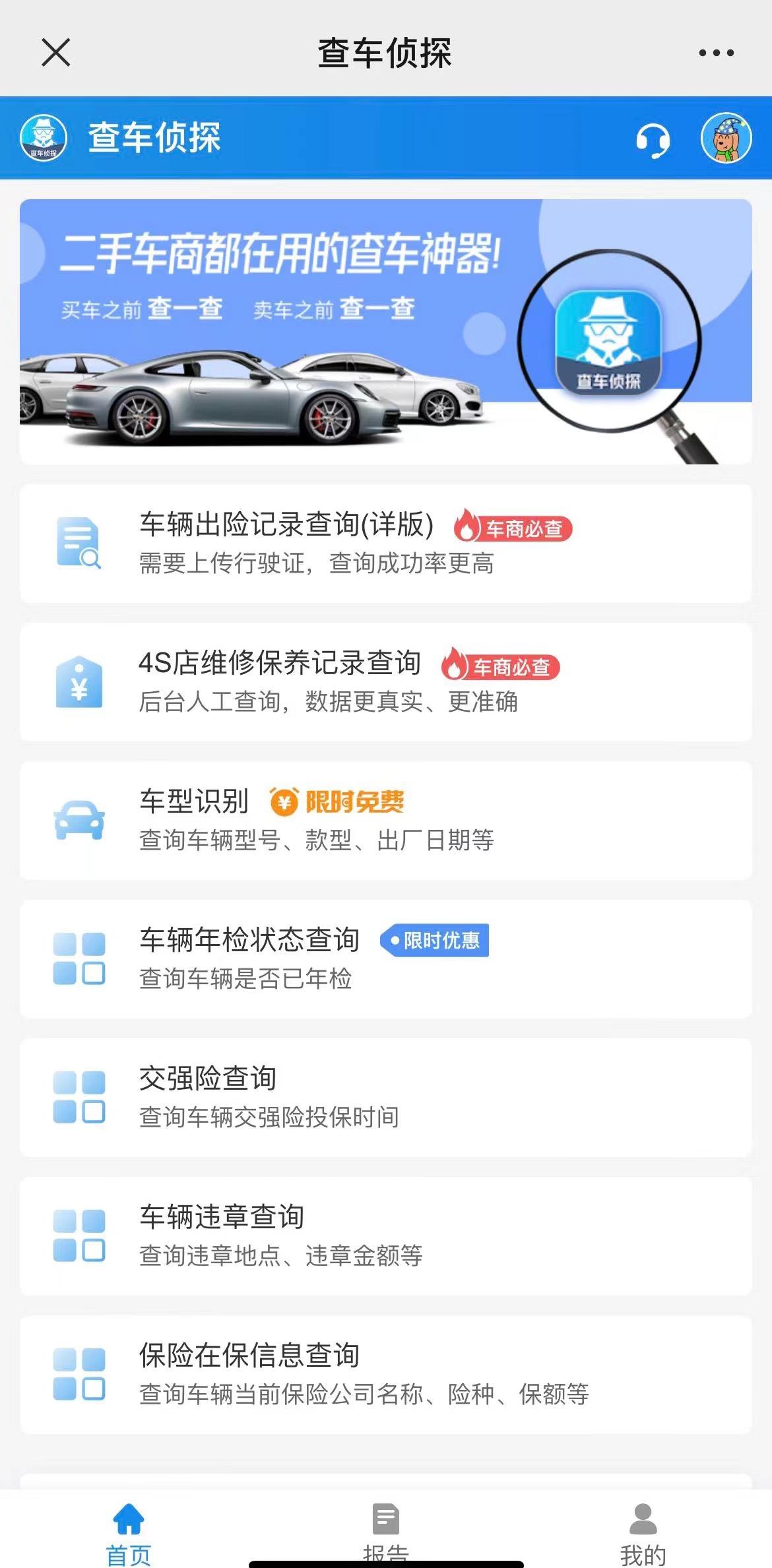The height and width of the screenshot is (1568, 772).
Task: Switch to the 报告 tab
Action: (x=386, y=1530)
